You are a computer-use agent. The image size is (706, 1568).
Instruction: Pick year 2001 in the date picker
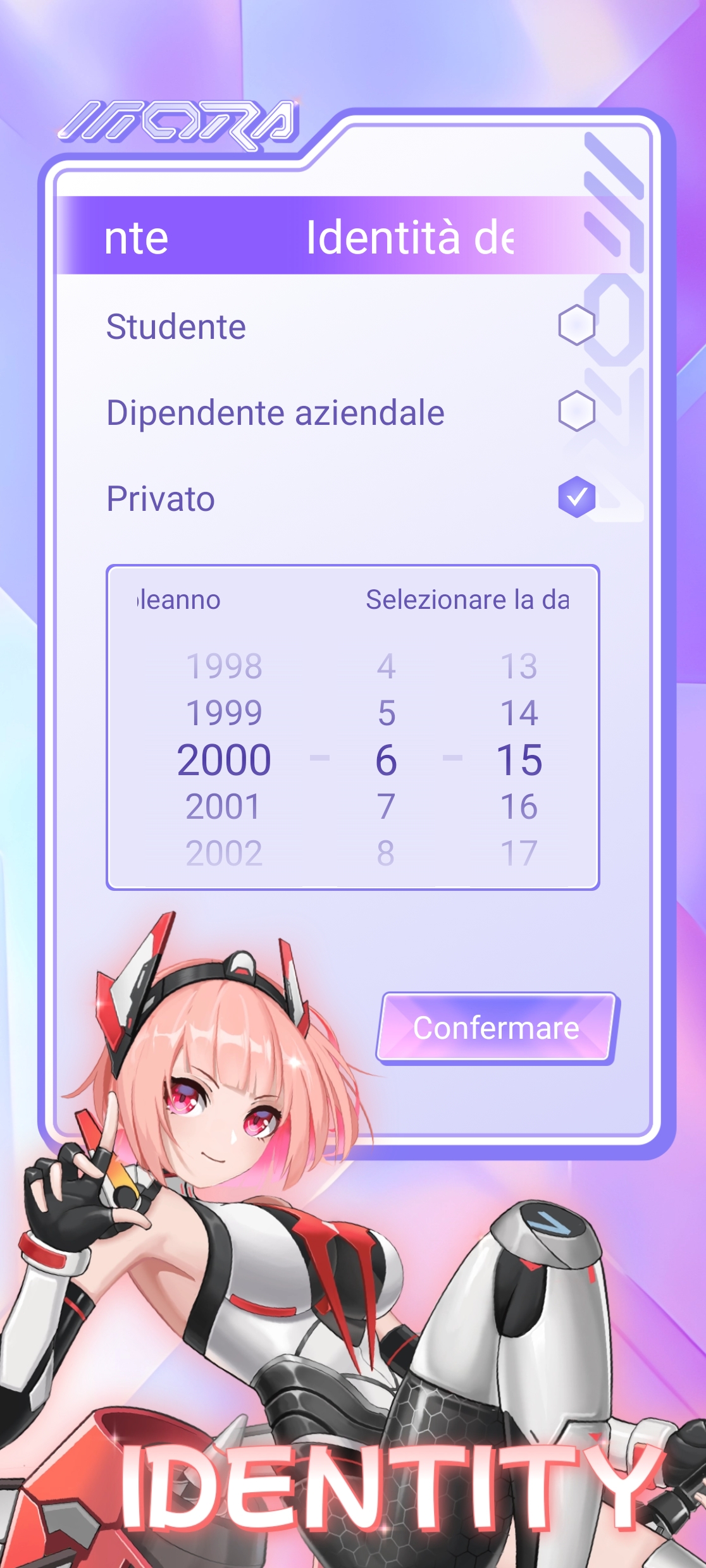[224, 807]
